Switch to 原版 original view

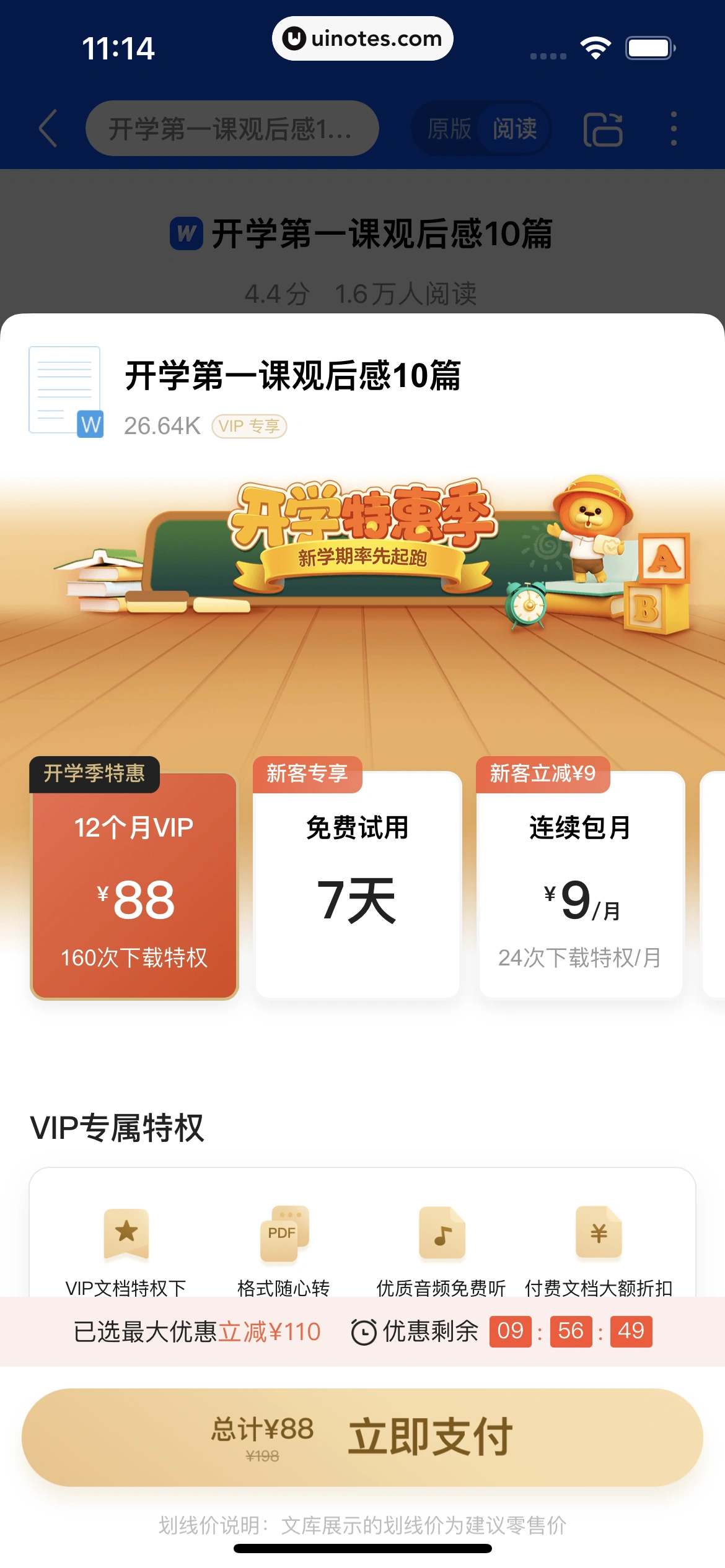click(451, 128)
